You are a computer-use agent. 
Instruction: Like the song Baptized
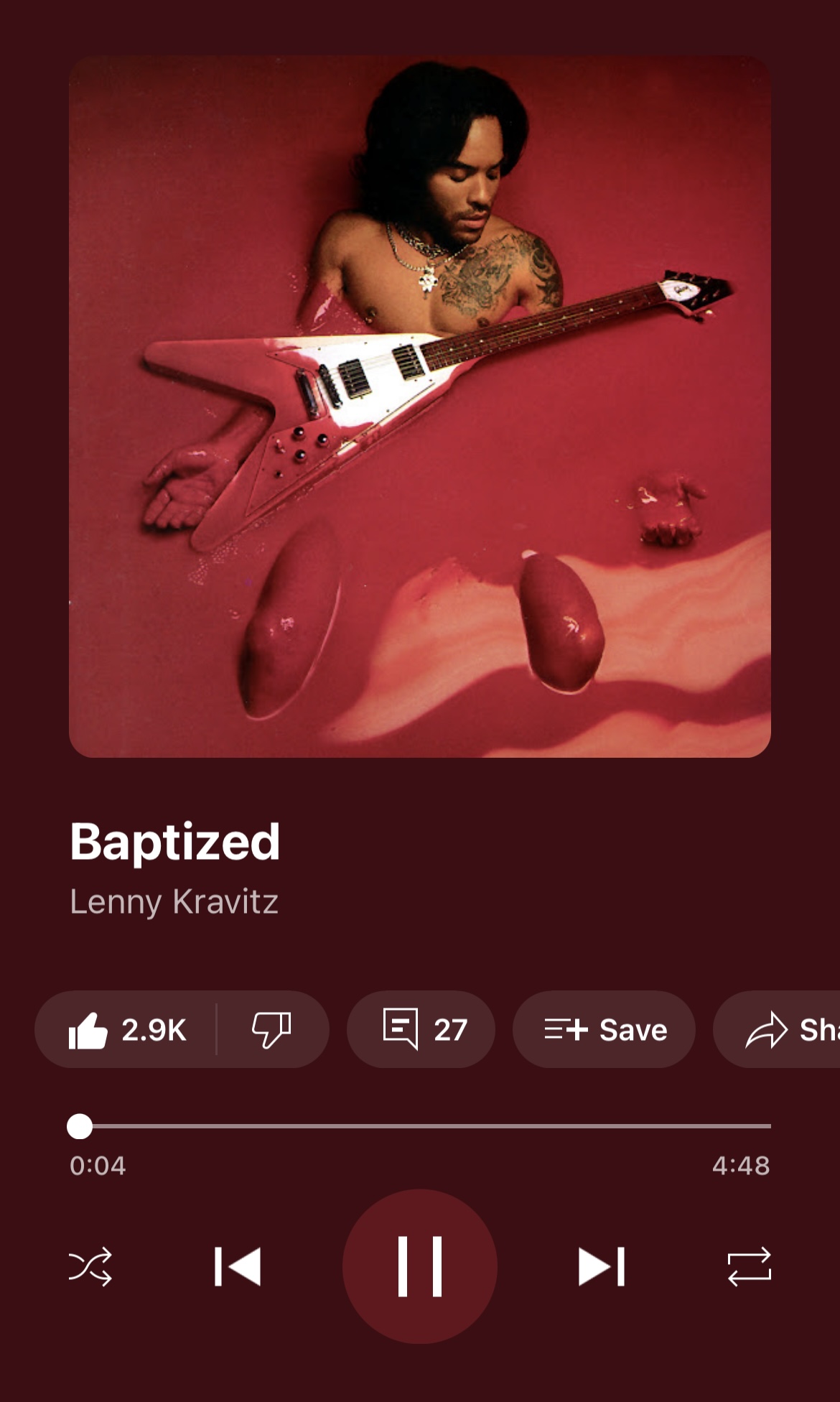click(126, 1030)
